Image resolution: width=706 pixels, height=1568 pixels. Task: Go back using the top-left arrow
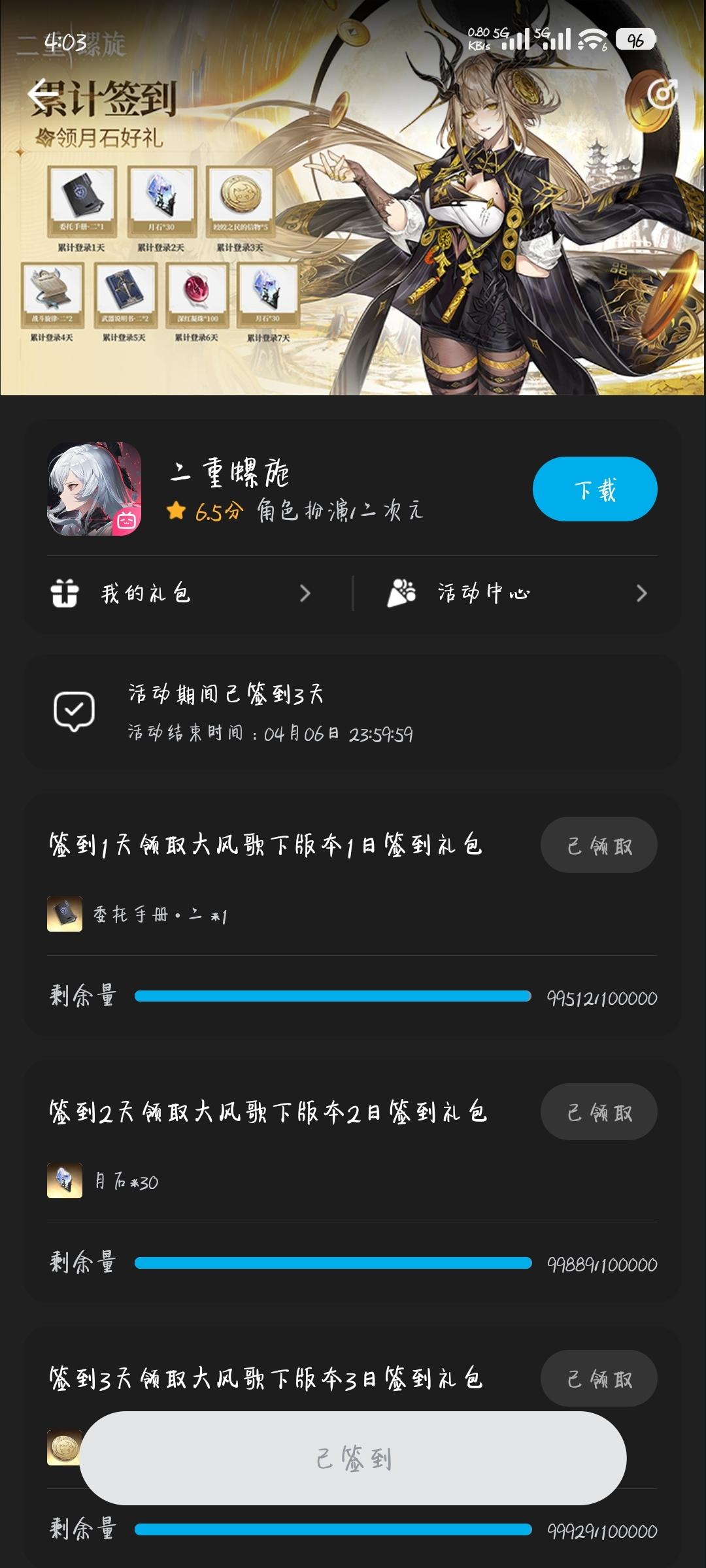click(x=41, y=95)
